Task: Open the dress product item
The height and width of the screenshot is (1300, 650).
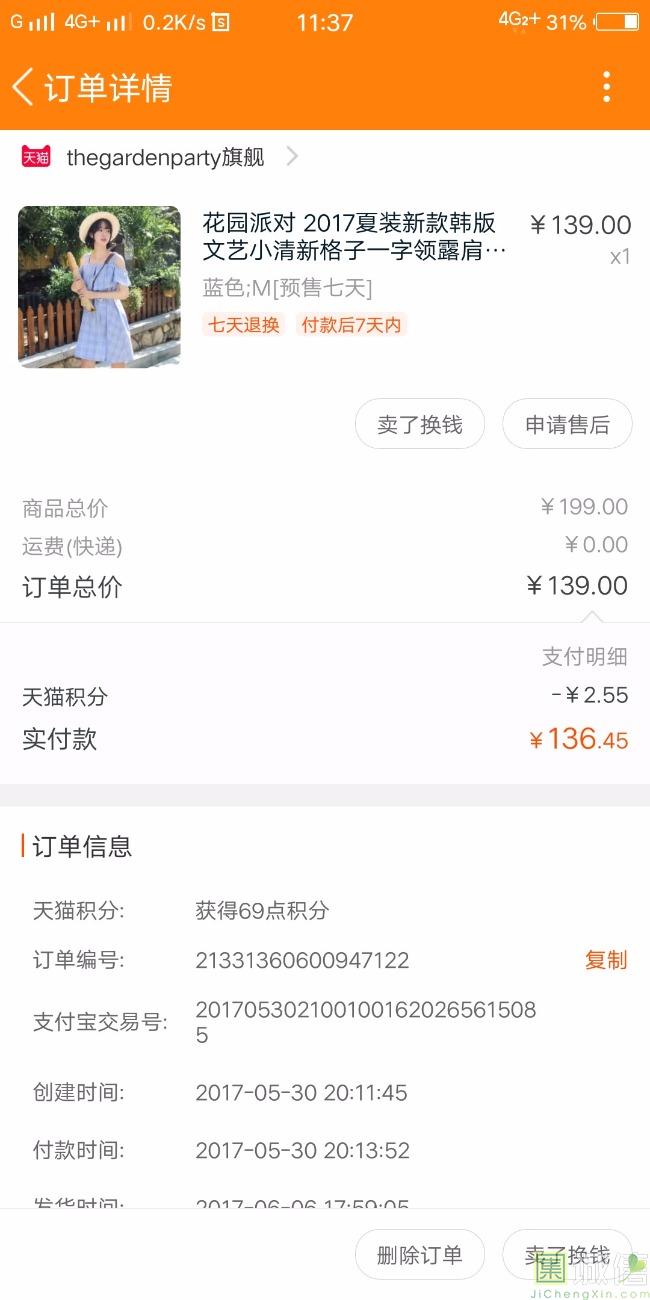Action: (x=325, y=286)
